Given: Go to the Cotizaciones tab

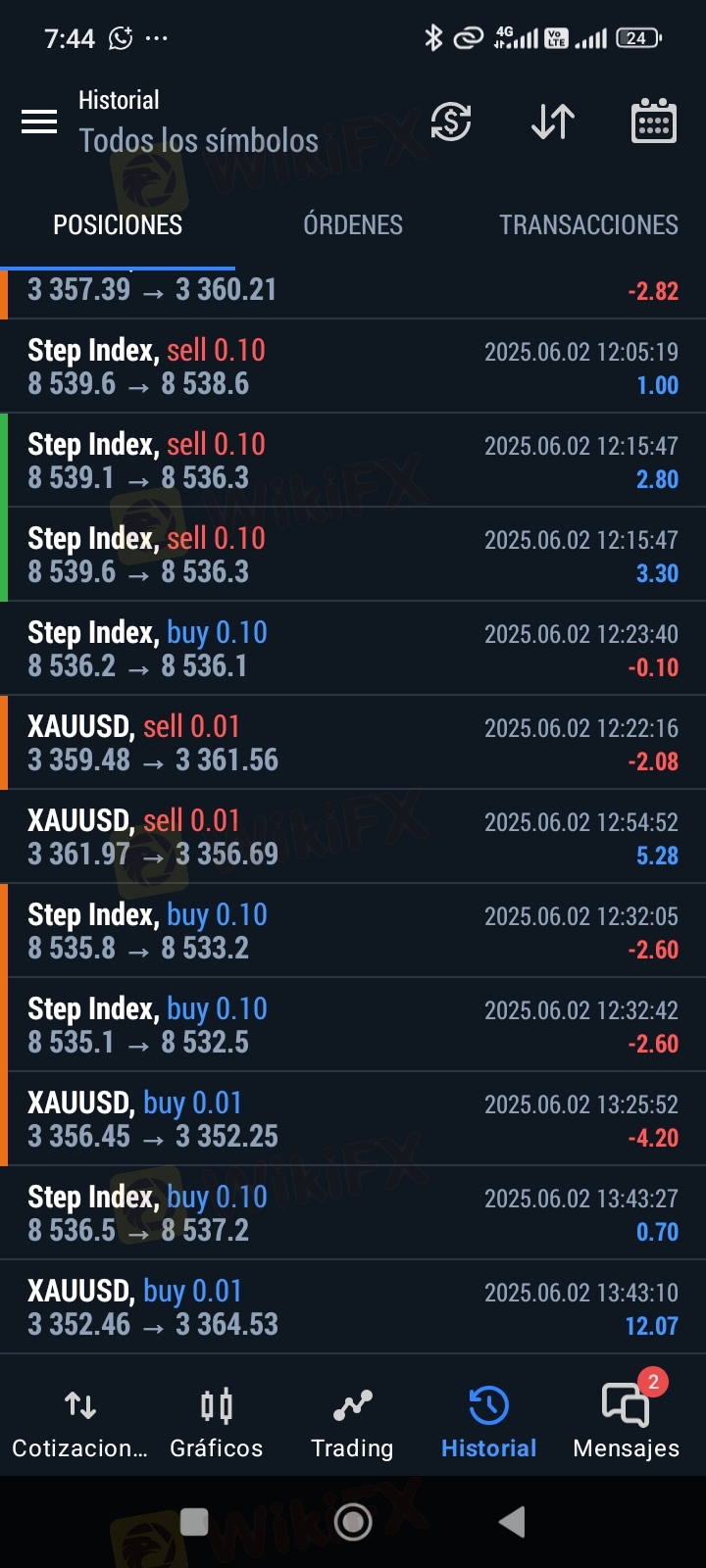Looking at the screenshot, I should point(80,1423).
